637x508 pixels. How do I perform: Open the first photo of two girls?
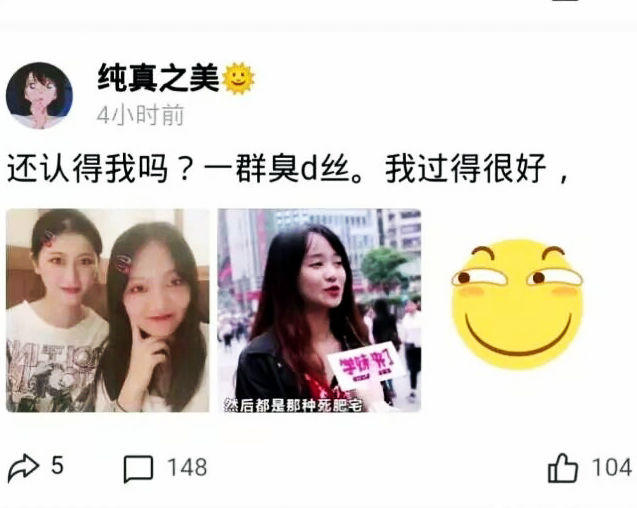(x=108, y=310)
